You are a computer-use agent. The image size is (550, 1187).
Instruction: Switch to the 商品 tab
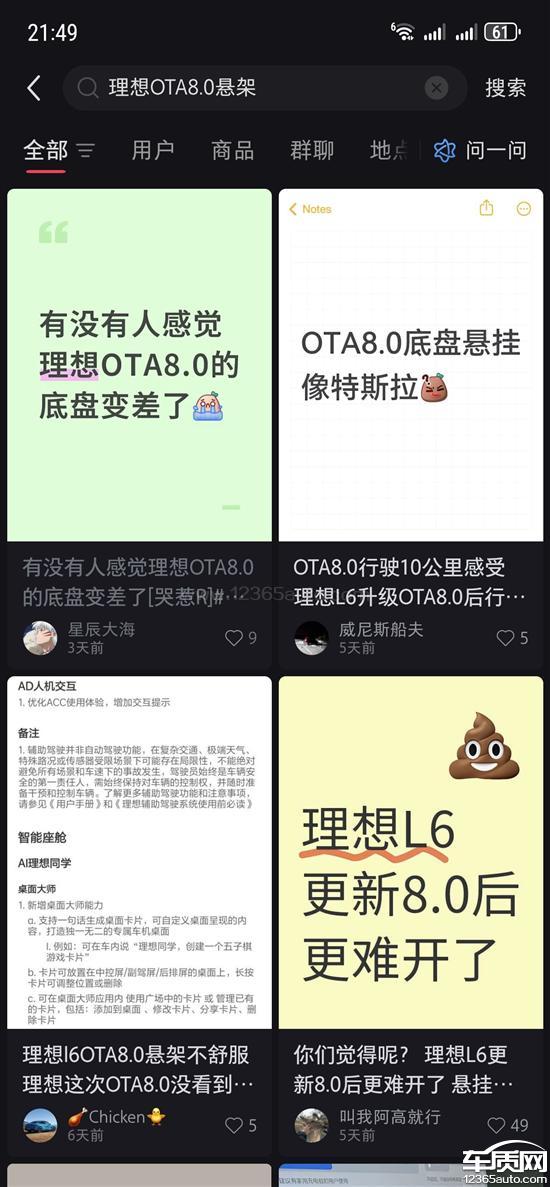point(232,151)
